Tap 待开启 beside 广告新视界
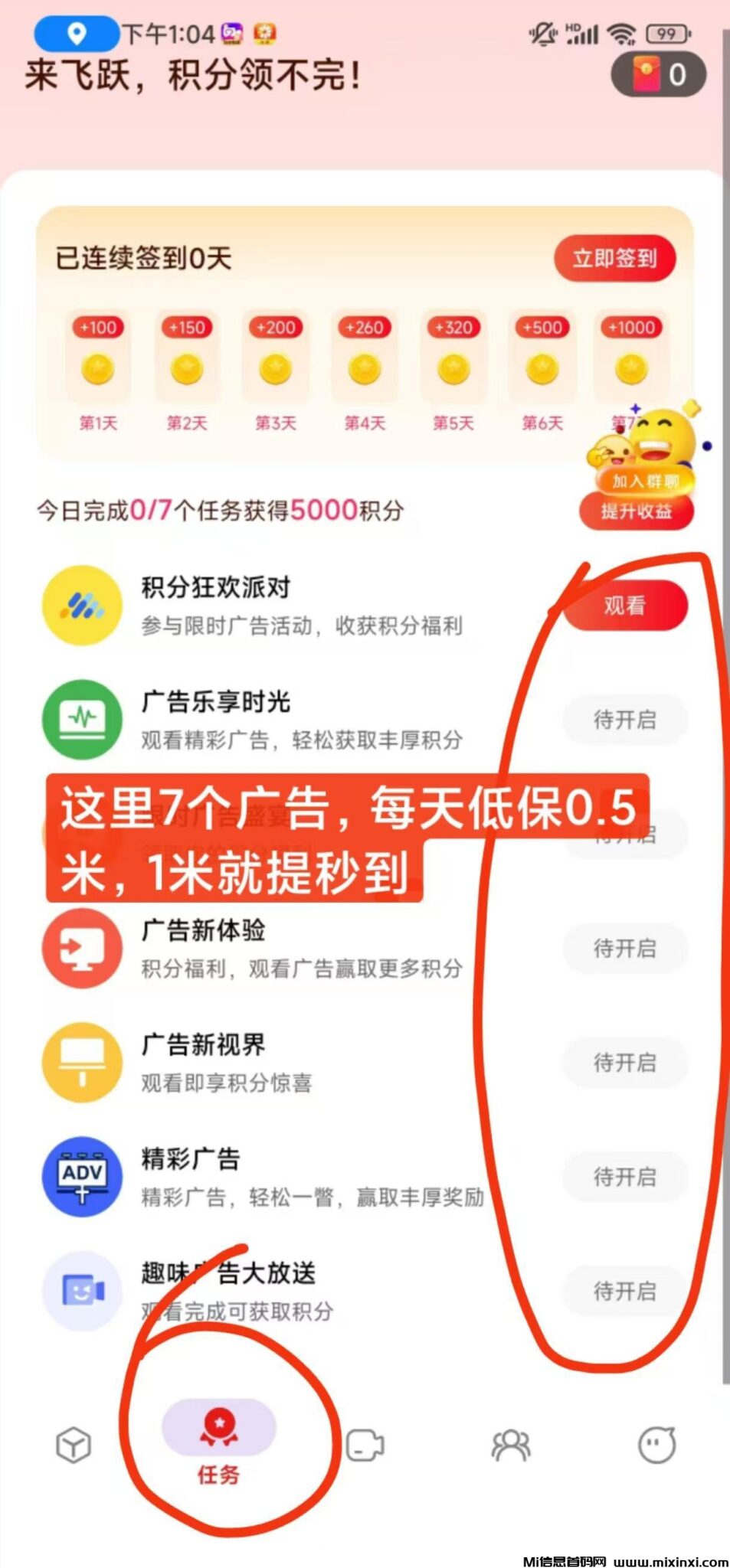 click(x=624, y=1063)
